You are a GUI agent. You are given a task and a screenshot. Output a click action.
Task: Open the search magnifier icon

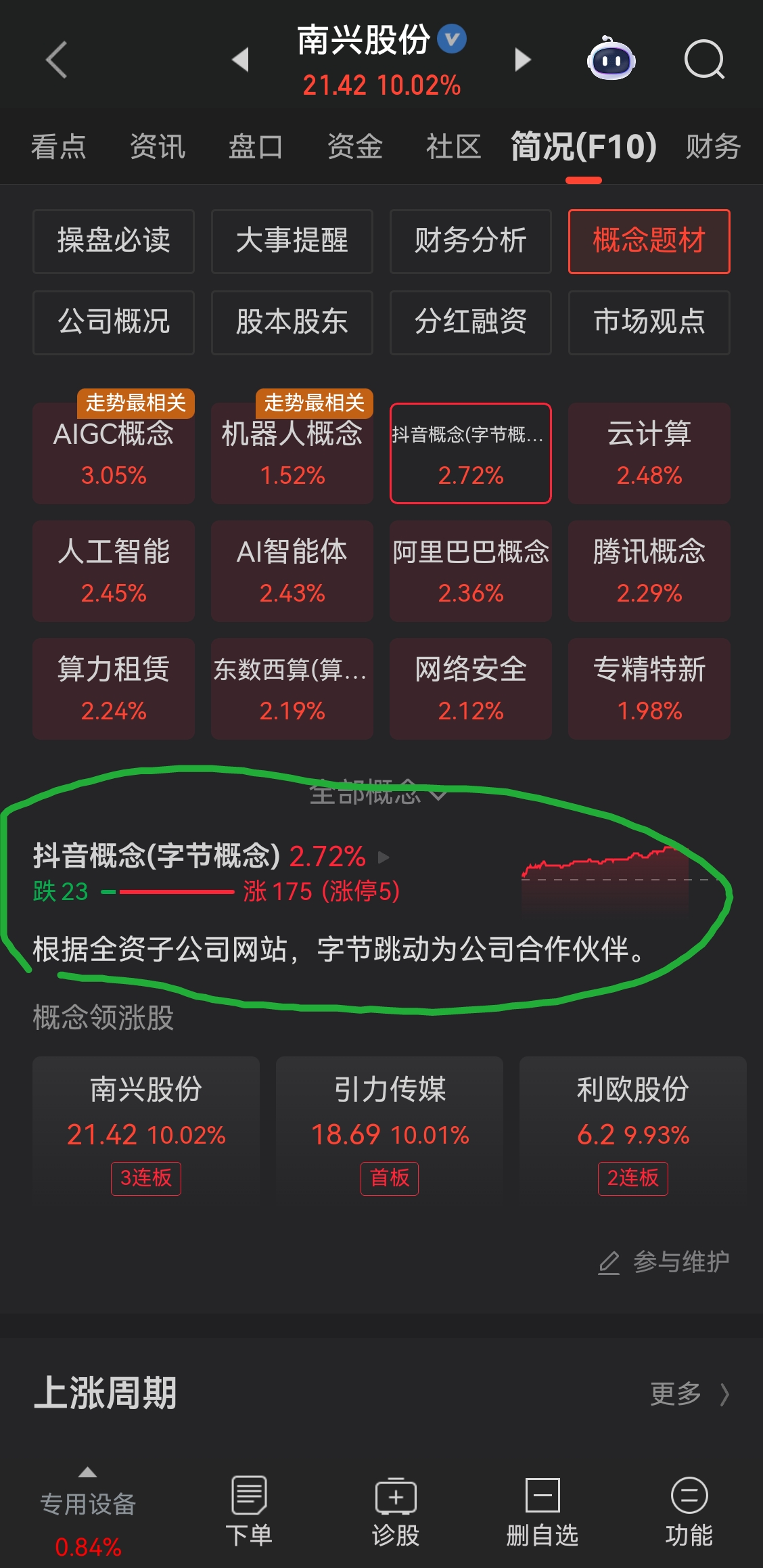click(703, 60)
